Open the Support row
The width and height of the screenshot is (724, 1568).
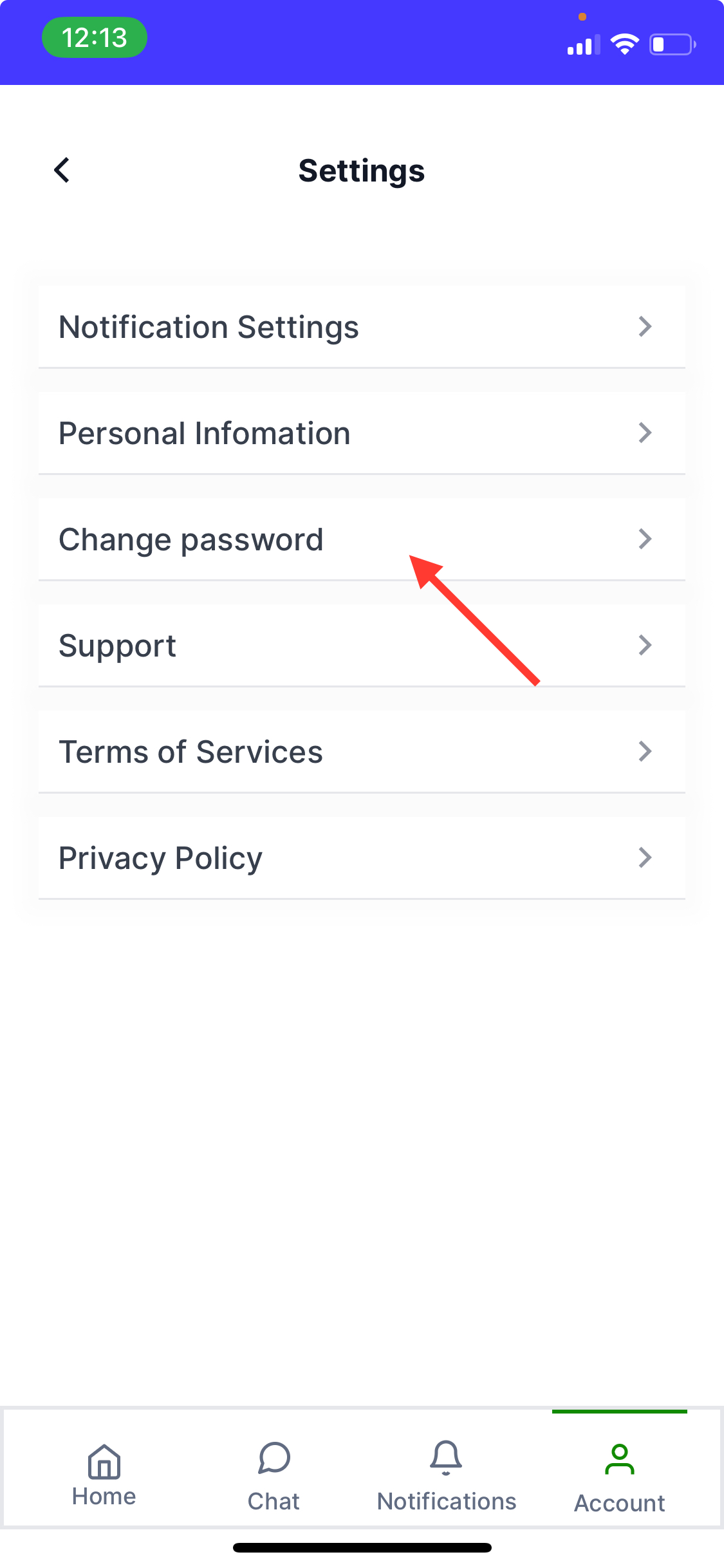pos(361,646)
